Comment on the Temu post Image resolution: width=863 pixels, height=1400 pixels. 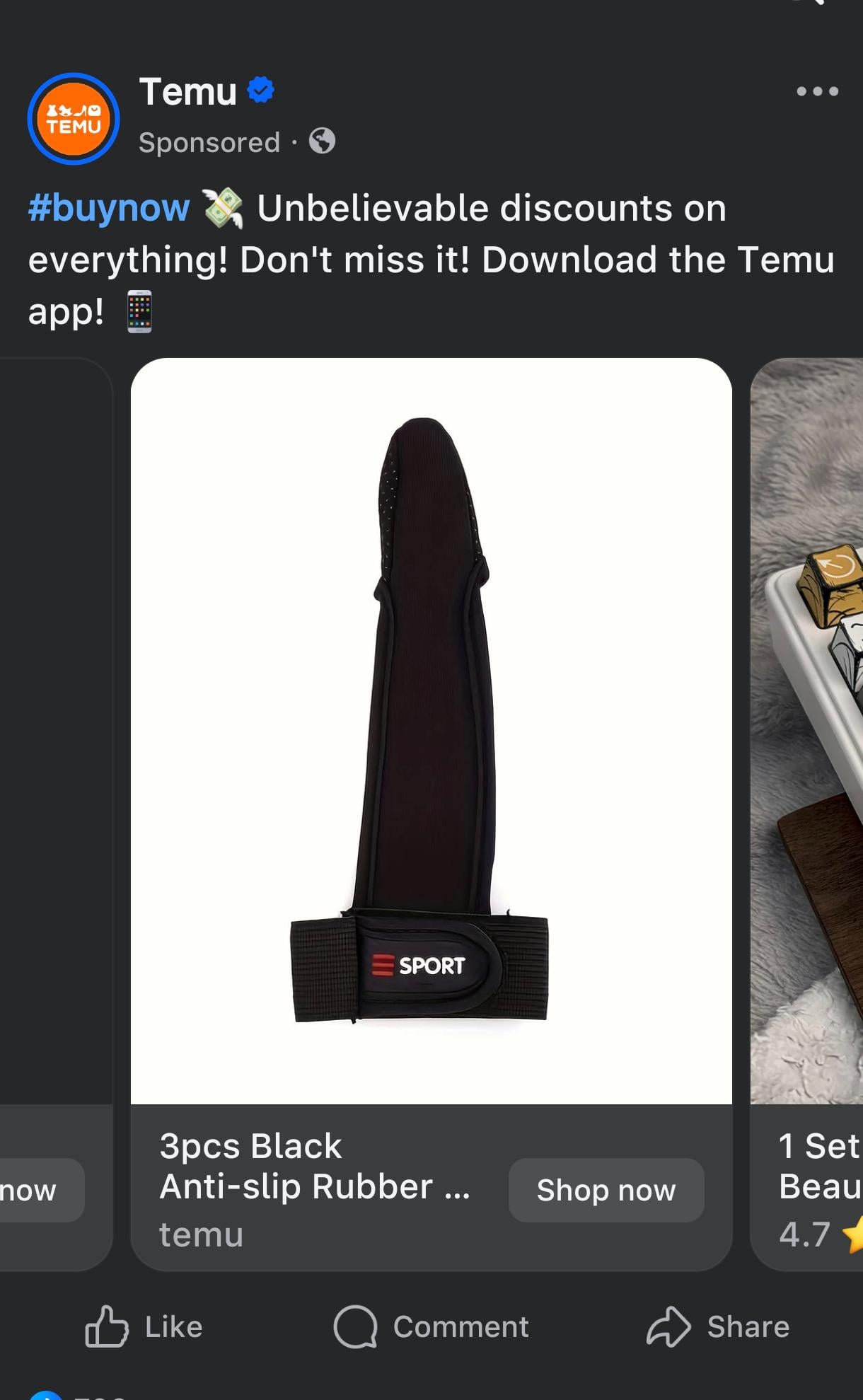431,1326
